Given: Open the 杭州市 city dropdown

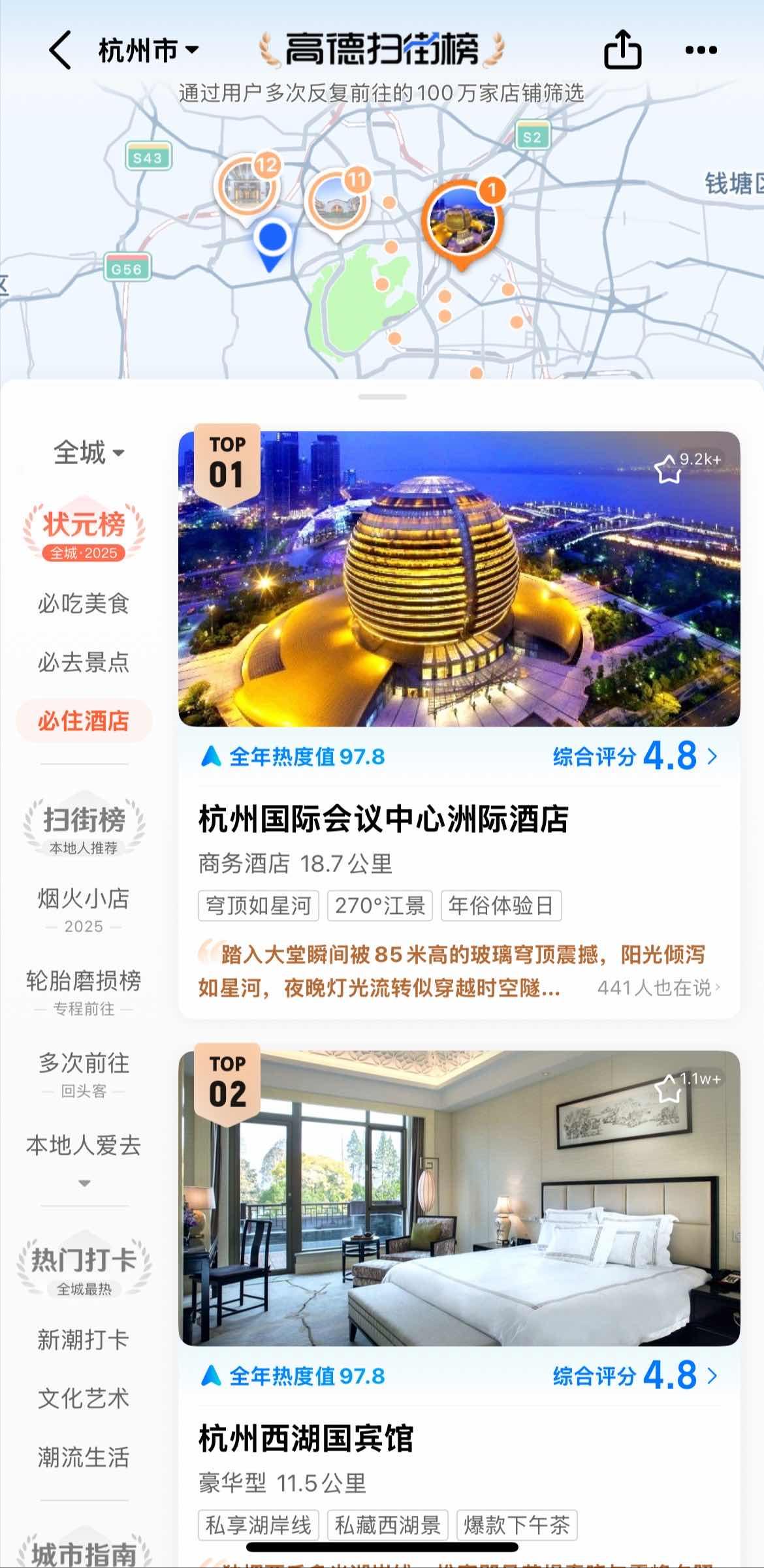Looking at the screenshot, I should [148, 50].
